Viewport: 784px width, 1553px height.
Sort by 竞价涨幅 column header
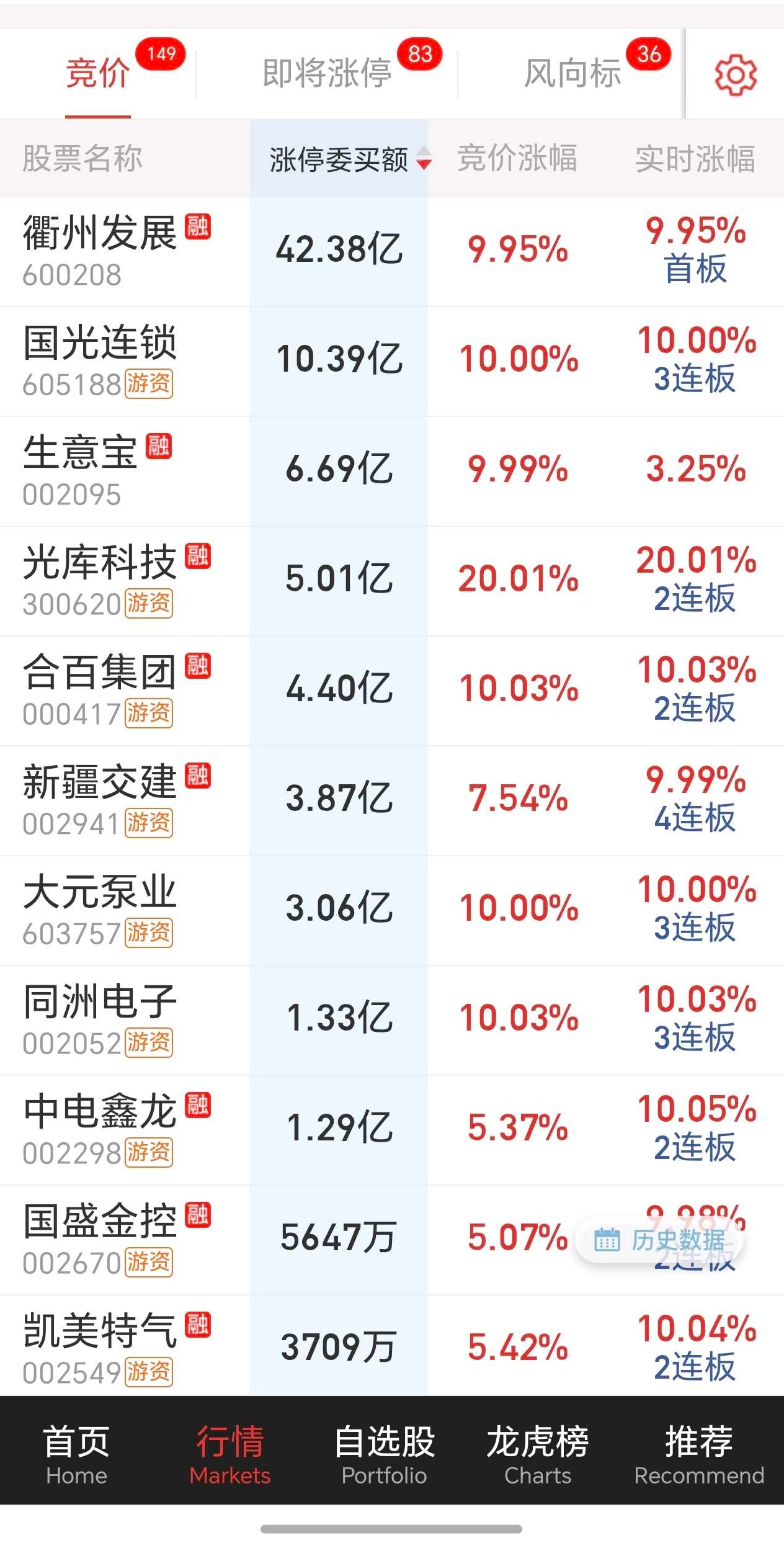[517, 158]
